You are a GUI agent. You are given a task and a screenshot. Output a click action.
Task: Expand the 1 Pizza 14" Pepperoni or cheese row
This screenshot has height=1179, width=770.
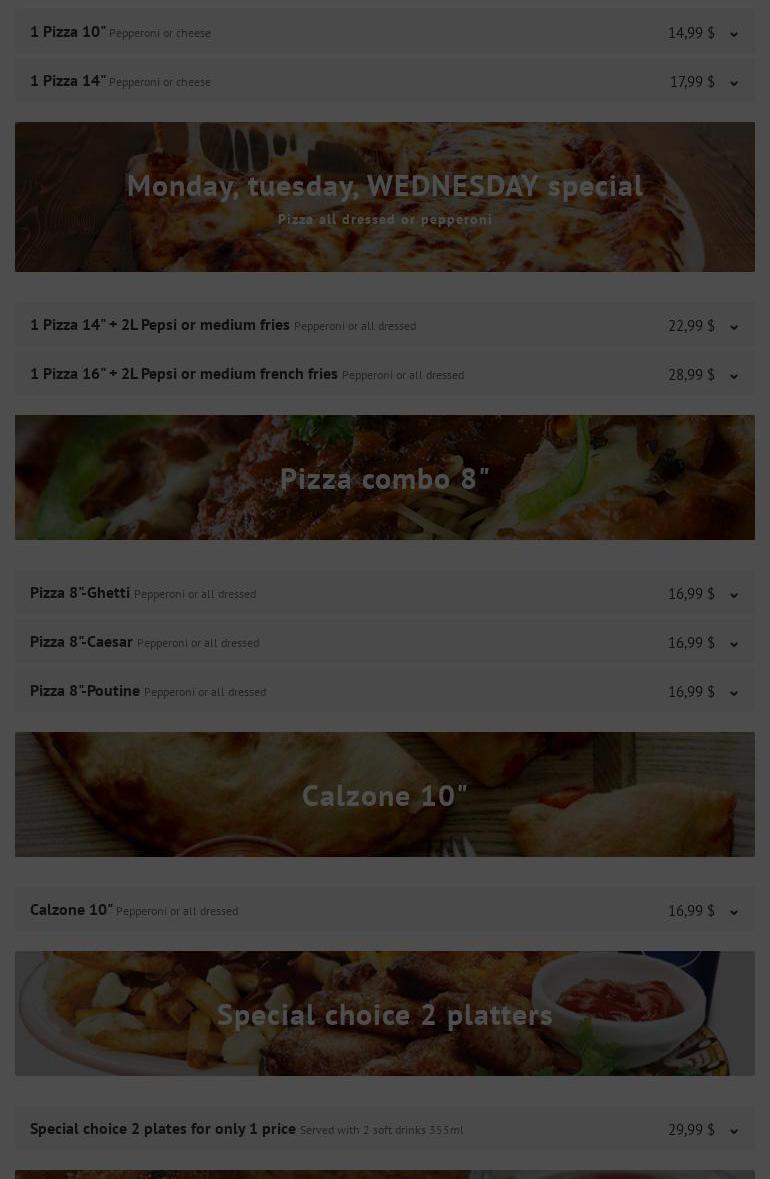tap(384, 81)
